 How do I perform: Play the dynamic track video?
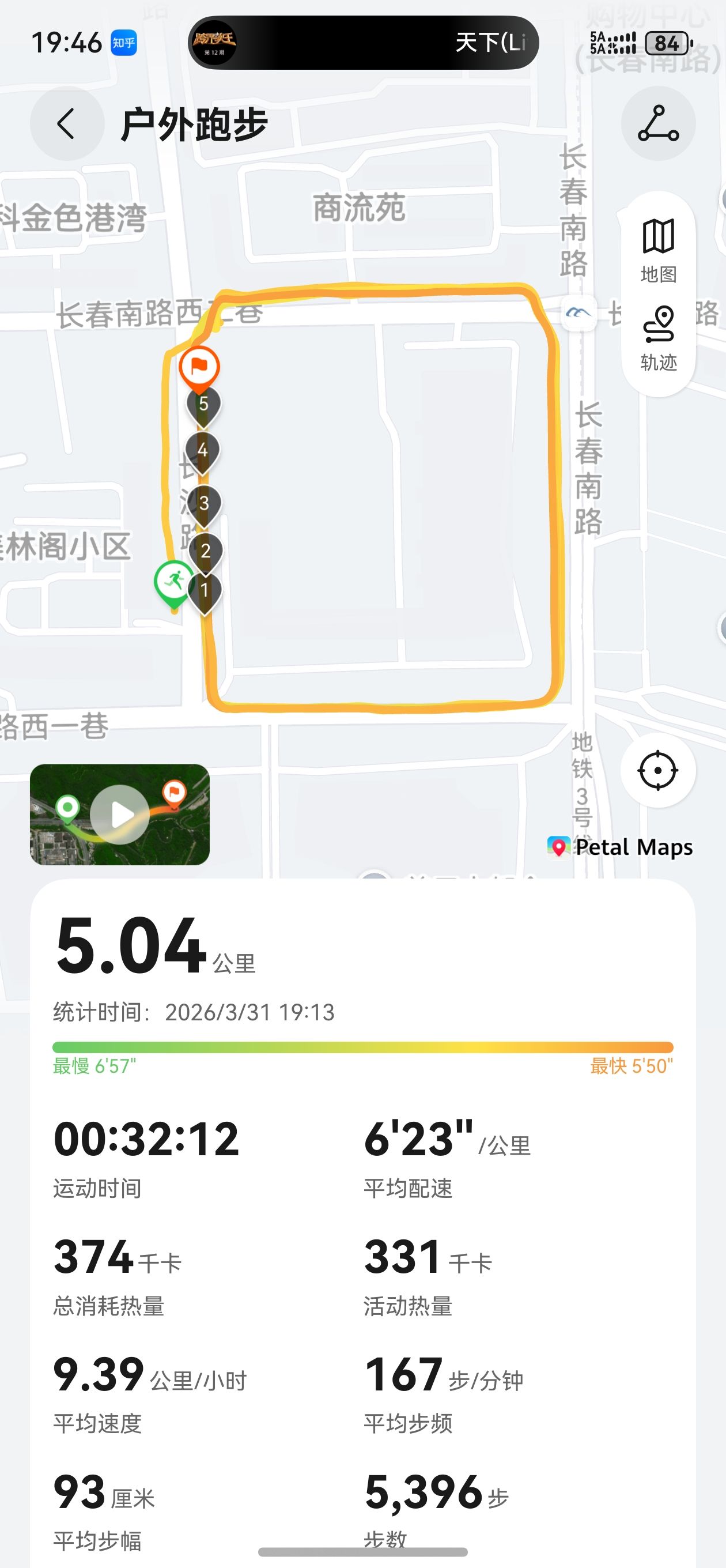(x=120, y=815)
